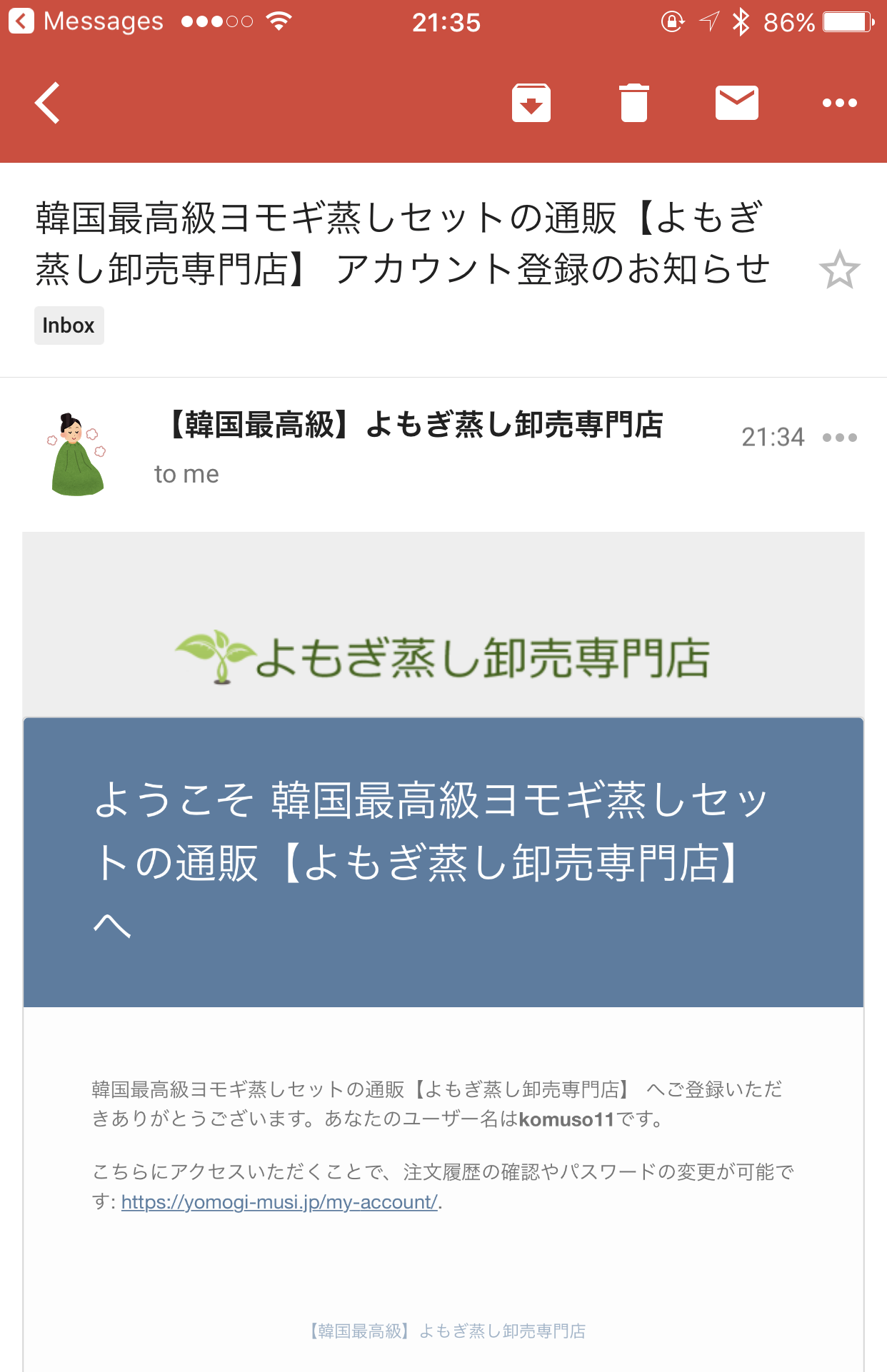Screen dimensions: 887x1372
Task: Mark the email as unread
Action: 736,104
